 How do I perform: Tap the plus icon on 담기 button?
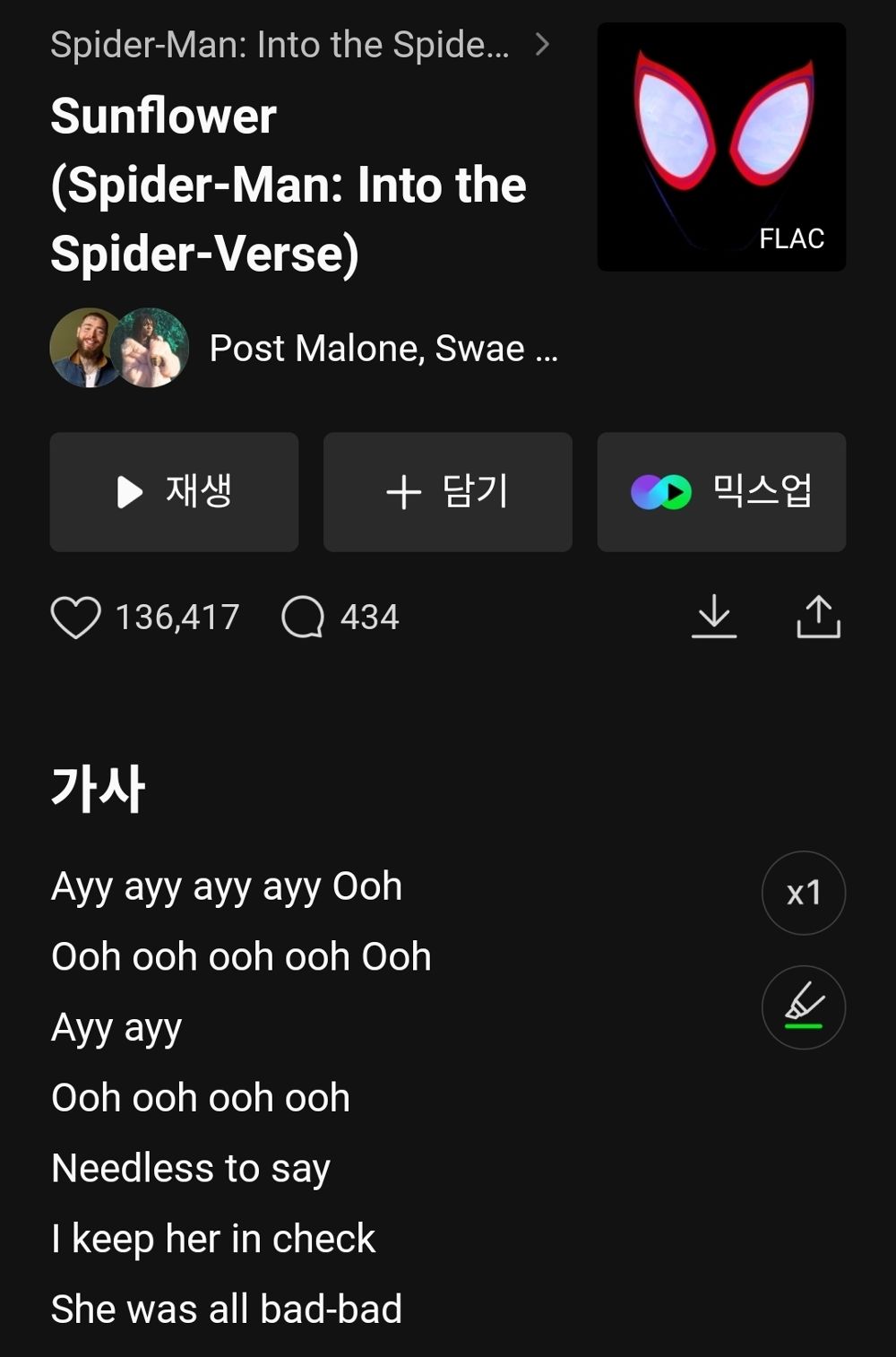[x=404, y=492]
